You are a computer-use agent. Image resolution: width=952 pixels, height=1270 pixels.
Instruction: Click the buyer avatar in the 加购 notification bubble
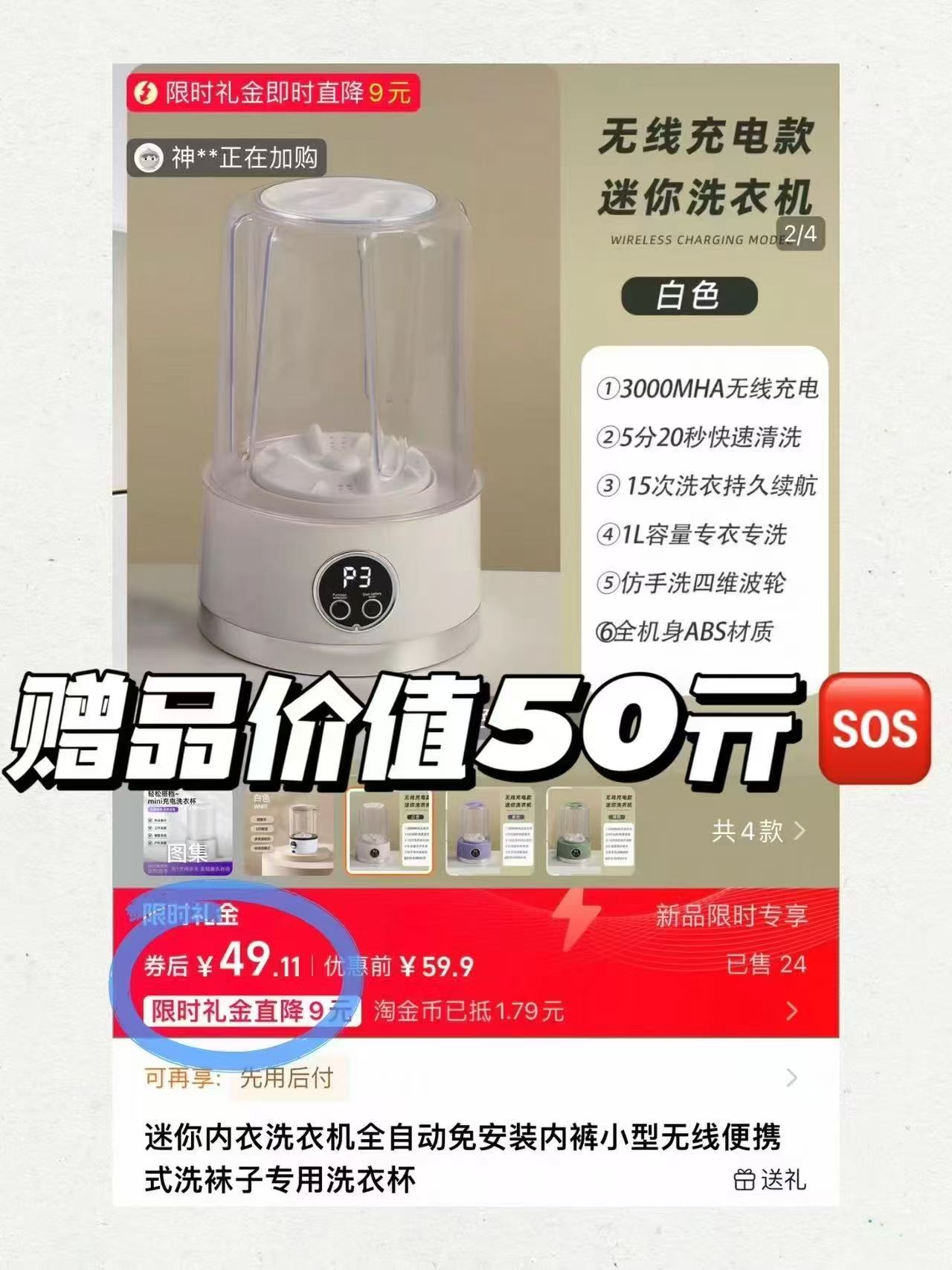point(149,157)
